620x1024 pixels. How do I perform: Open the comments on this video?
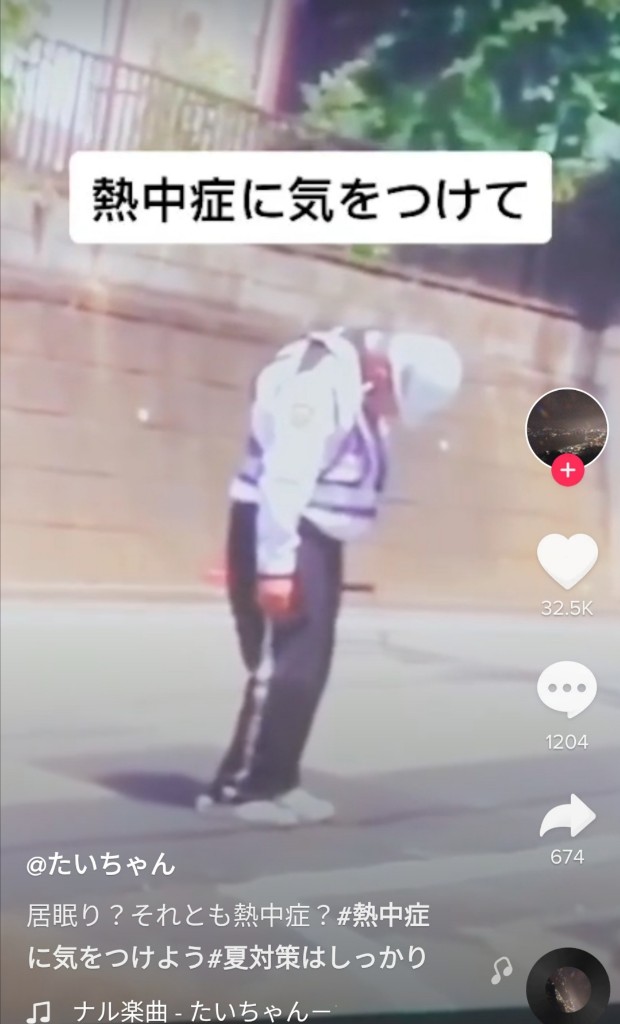click(x=567, y=690)
